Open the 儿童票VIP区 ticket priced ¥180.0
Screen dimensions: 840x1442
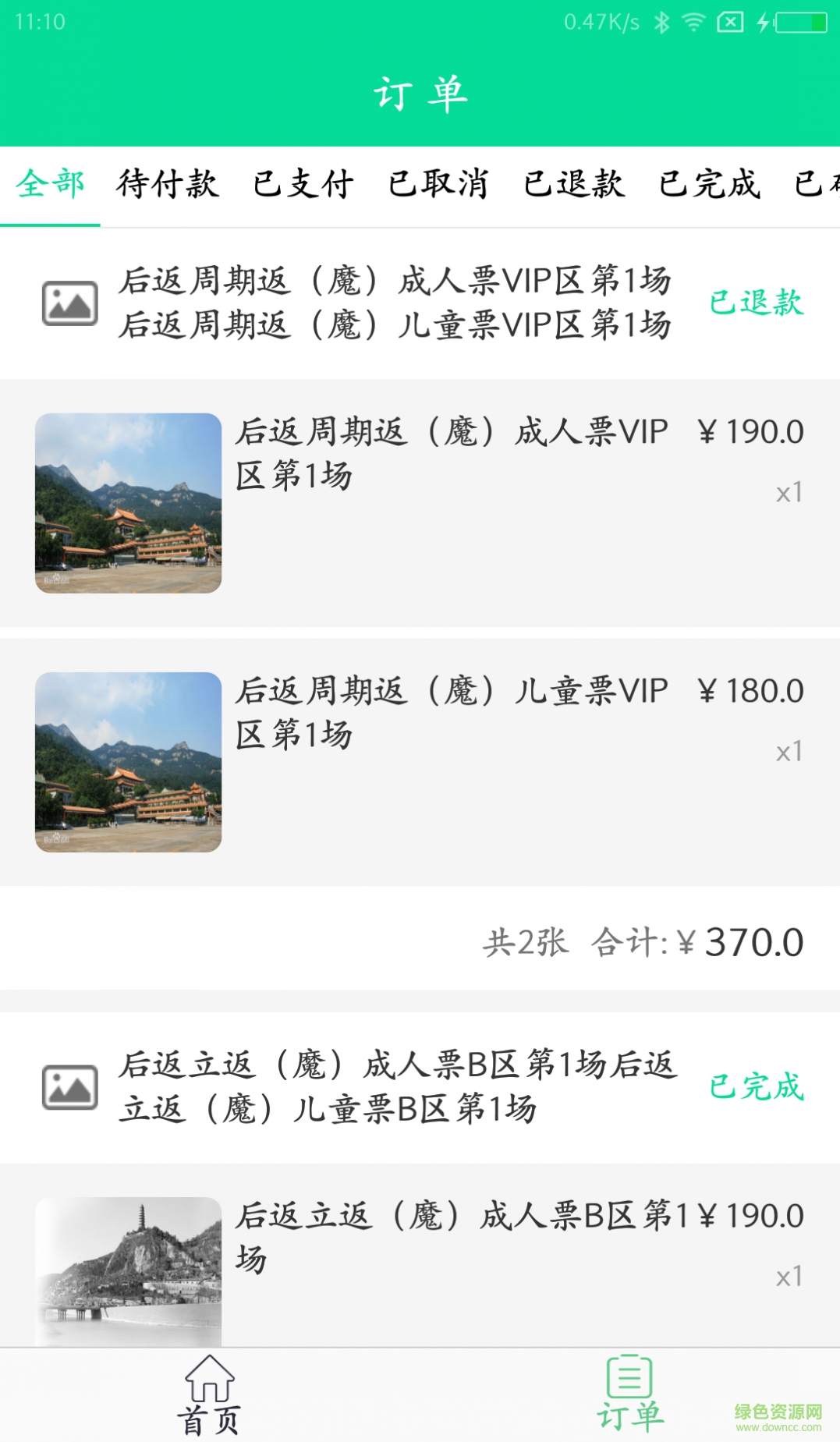420,762
